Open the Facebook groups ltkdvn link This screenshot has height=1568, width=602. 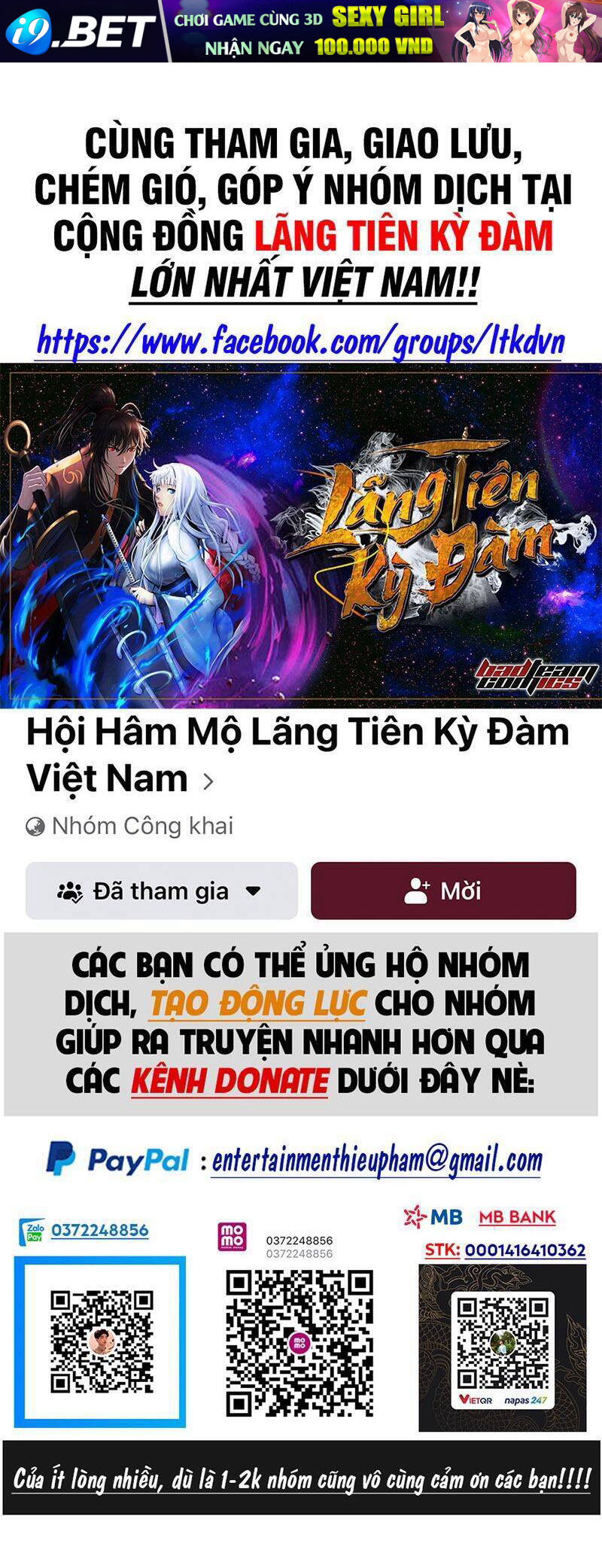[301, 340]
